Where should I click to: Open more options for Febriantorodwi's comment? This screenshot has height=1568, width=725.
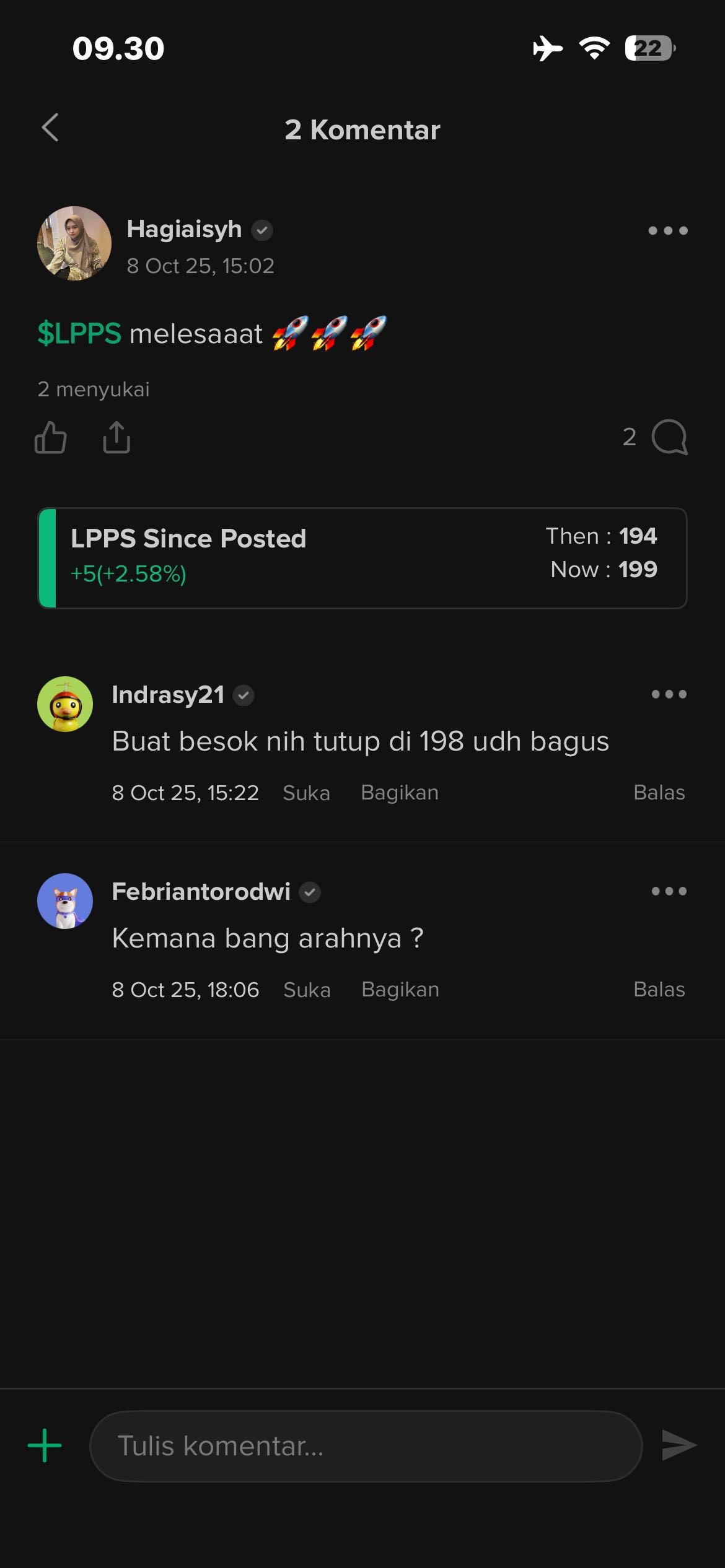(669, 891)
